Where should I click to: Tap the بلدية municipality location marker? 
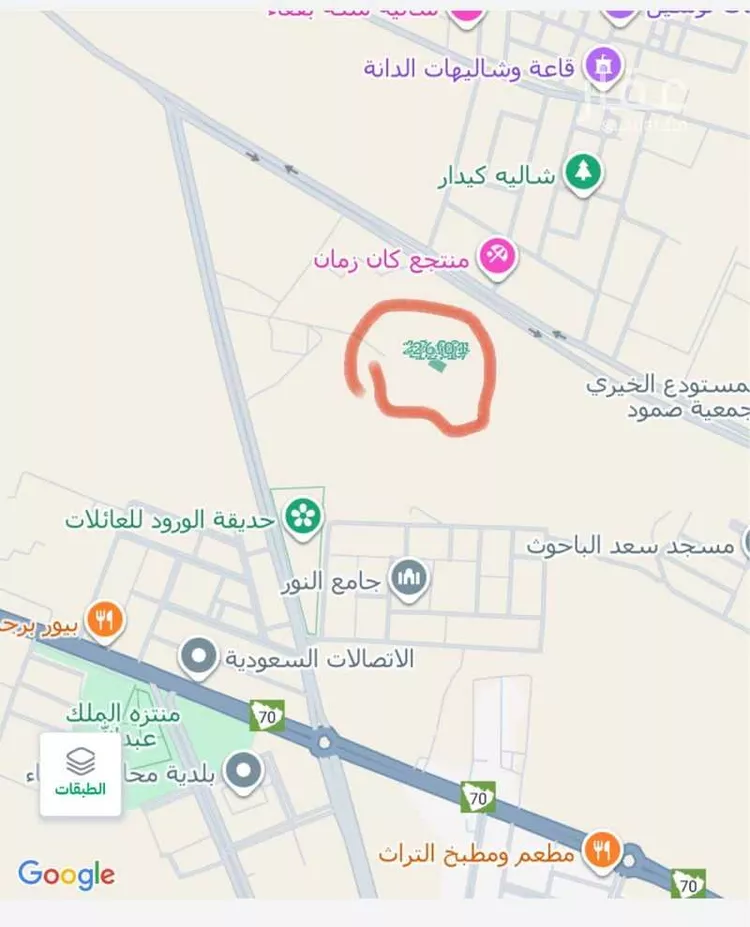click(x=243, y=772)
